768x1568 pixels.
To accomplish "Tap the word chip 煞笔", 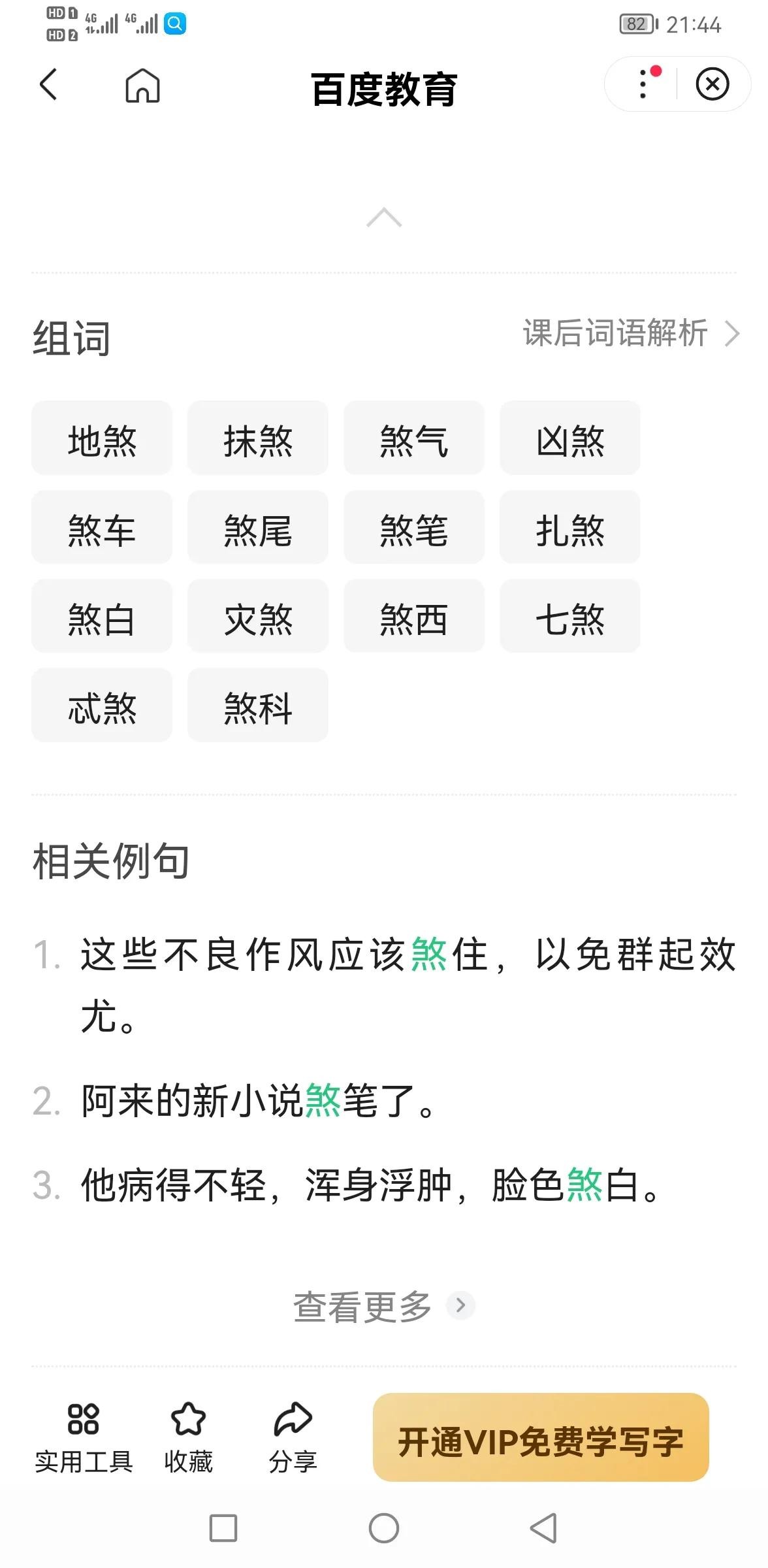I will (x=414, y=528).
